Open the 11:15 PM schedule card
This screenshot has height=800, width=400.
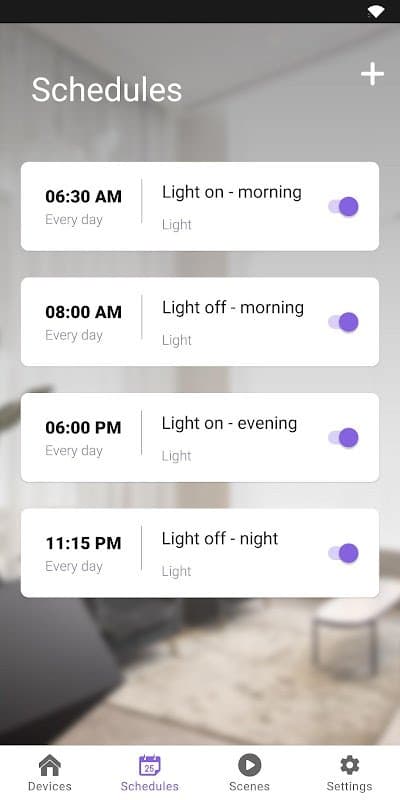pos(200,553)
